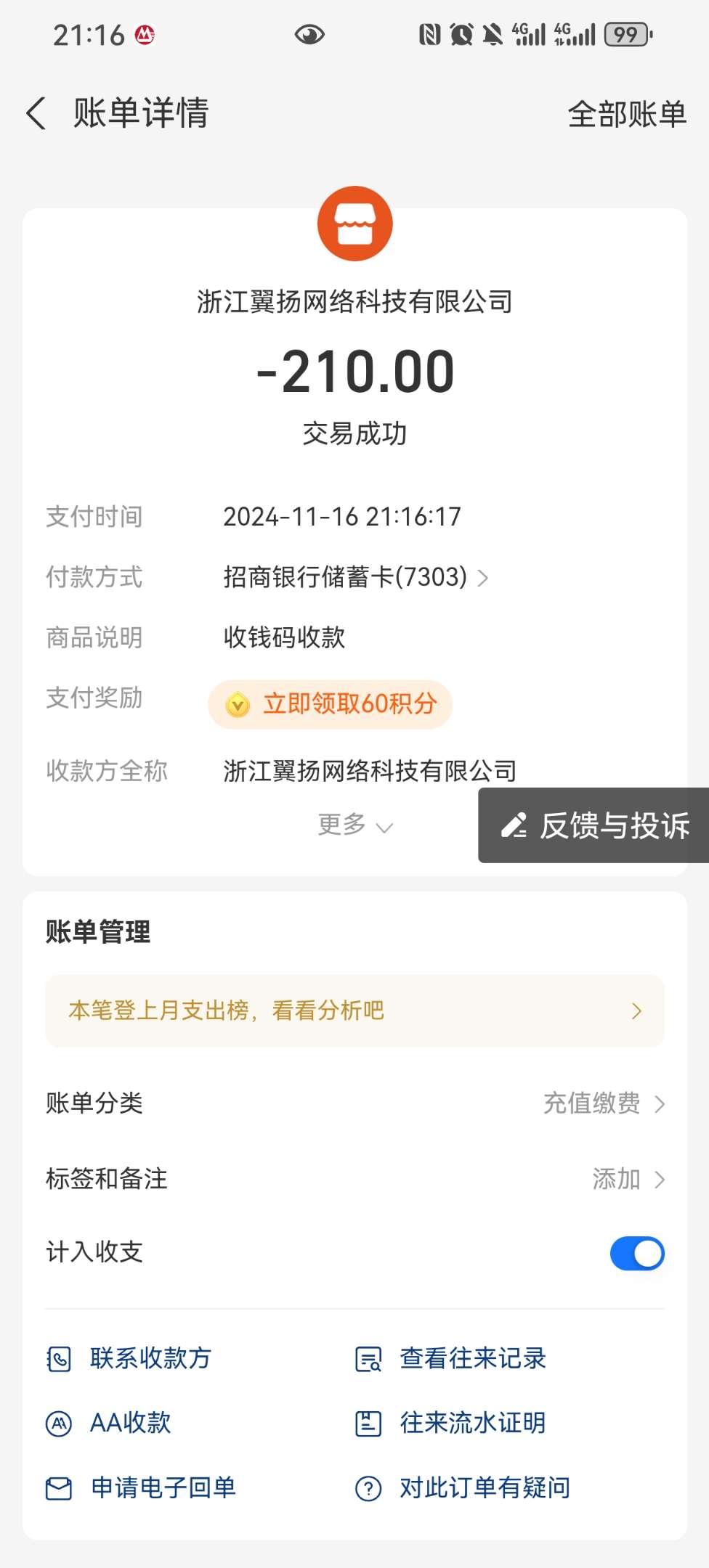This screenshot has height=1568, width=709.
Task: View 本笔登上月支出榜 analysis banner
Action: [x=354, y=1010]
